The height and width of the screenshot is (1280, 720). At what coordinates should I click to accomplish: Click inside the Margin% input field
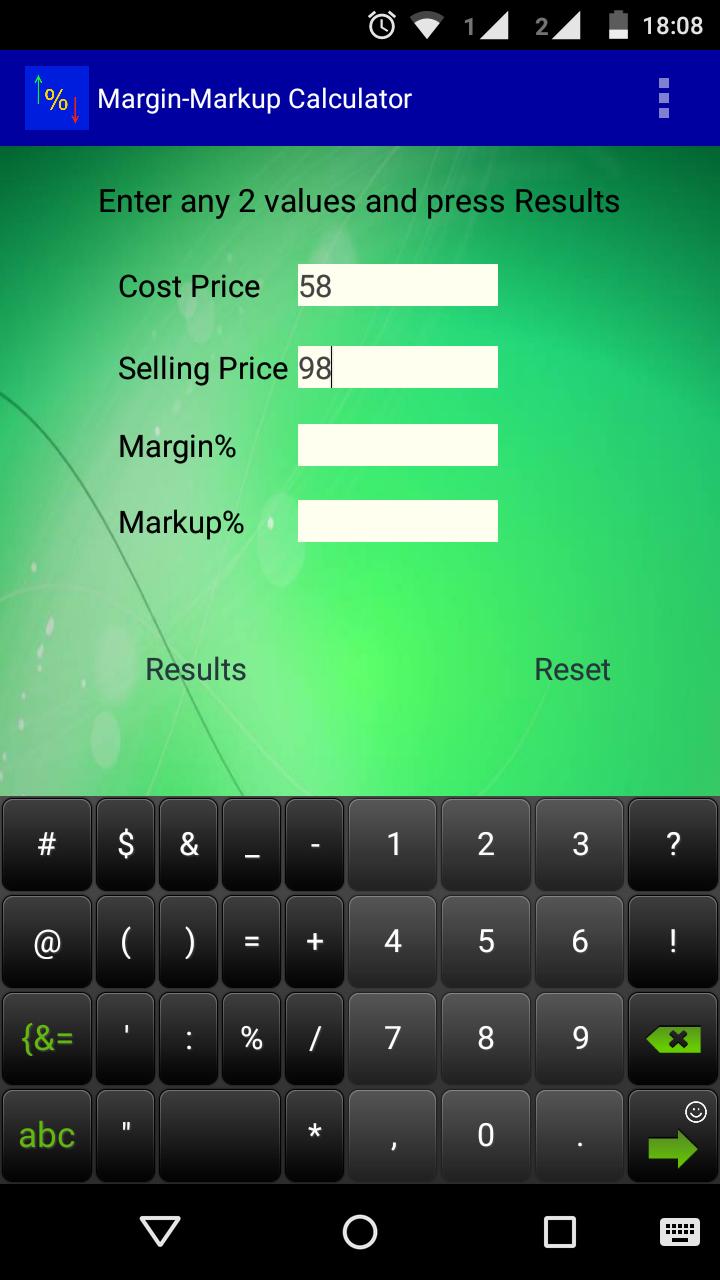(397, 444)
